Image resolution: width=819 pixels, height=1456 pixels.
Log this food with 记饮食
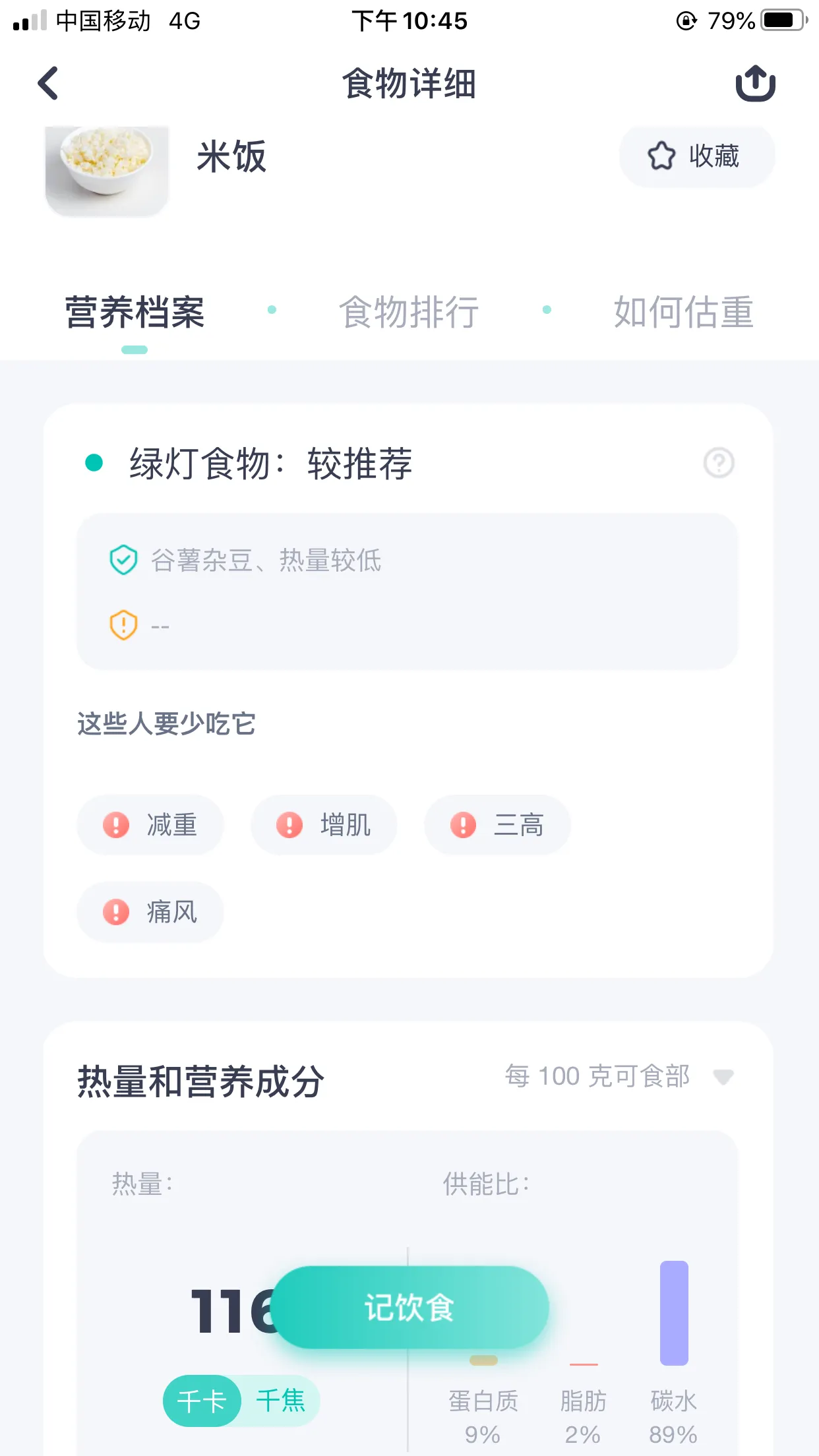pos(409,1307)
